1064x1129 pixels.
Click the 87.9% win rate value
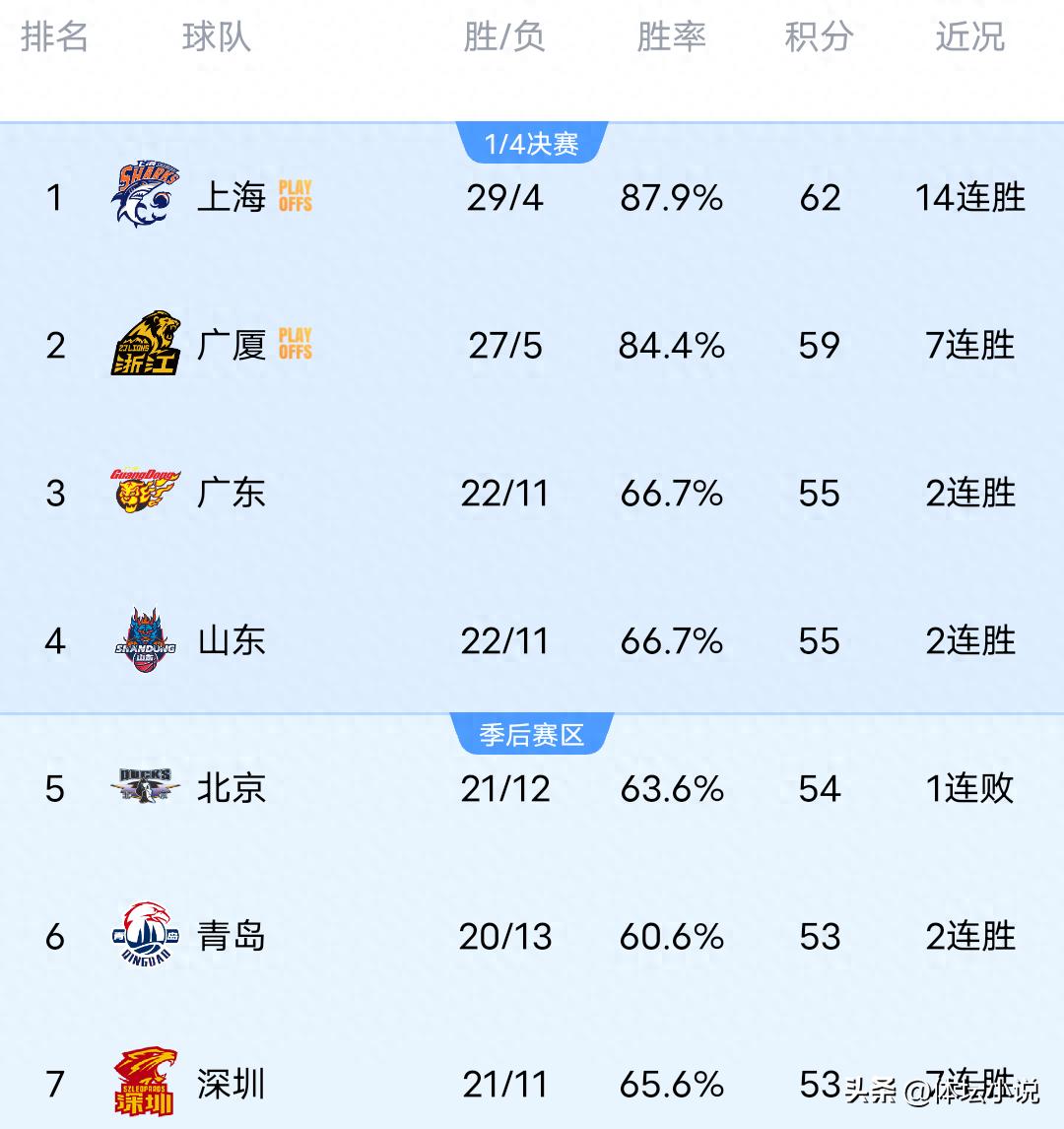[x=672, y=197]
